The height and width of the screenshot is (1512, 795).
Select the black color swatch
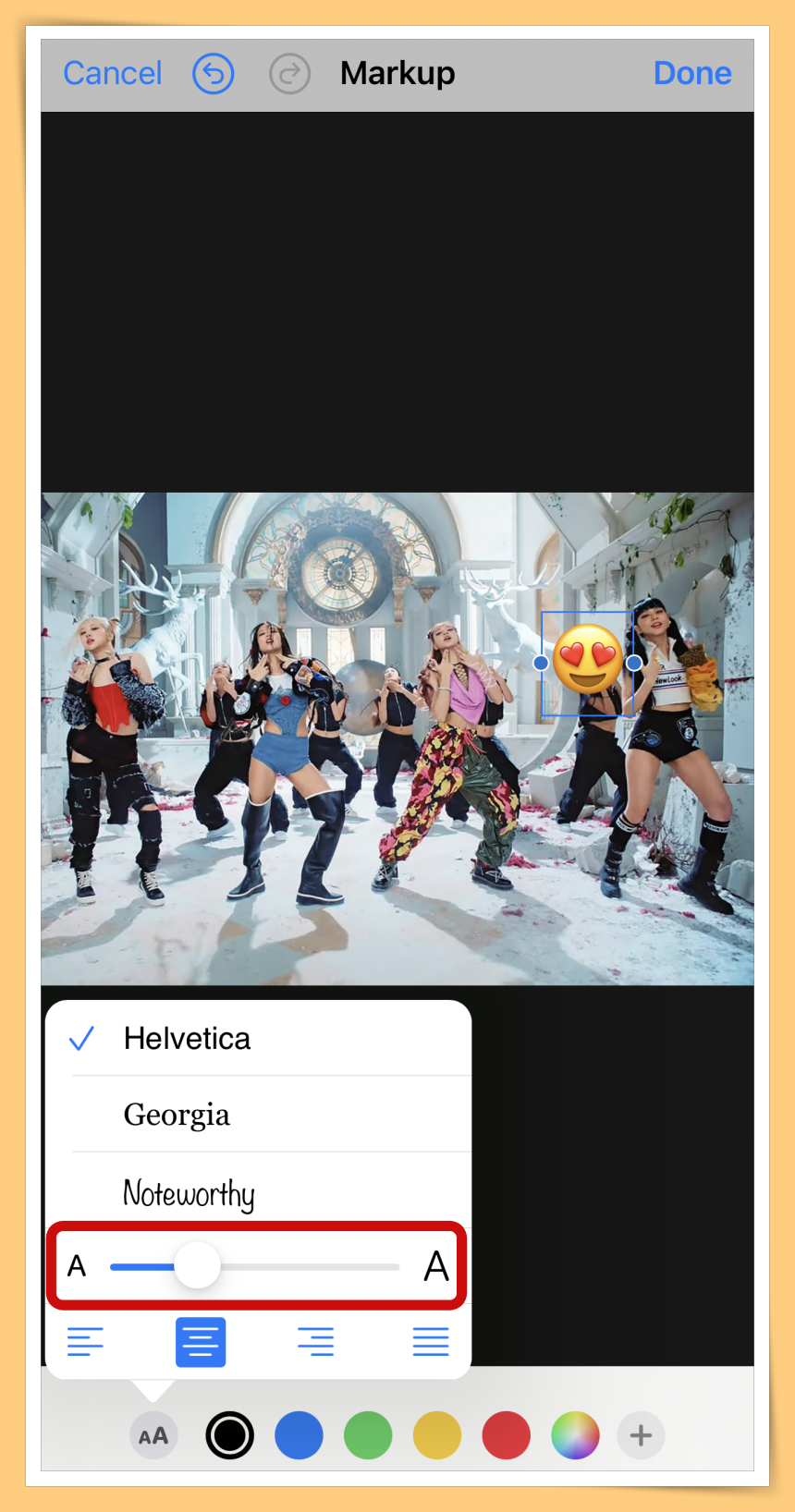(229, 1435)
